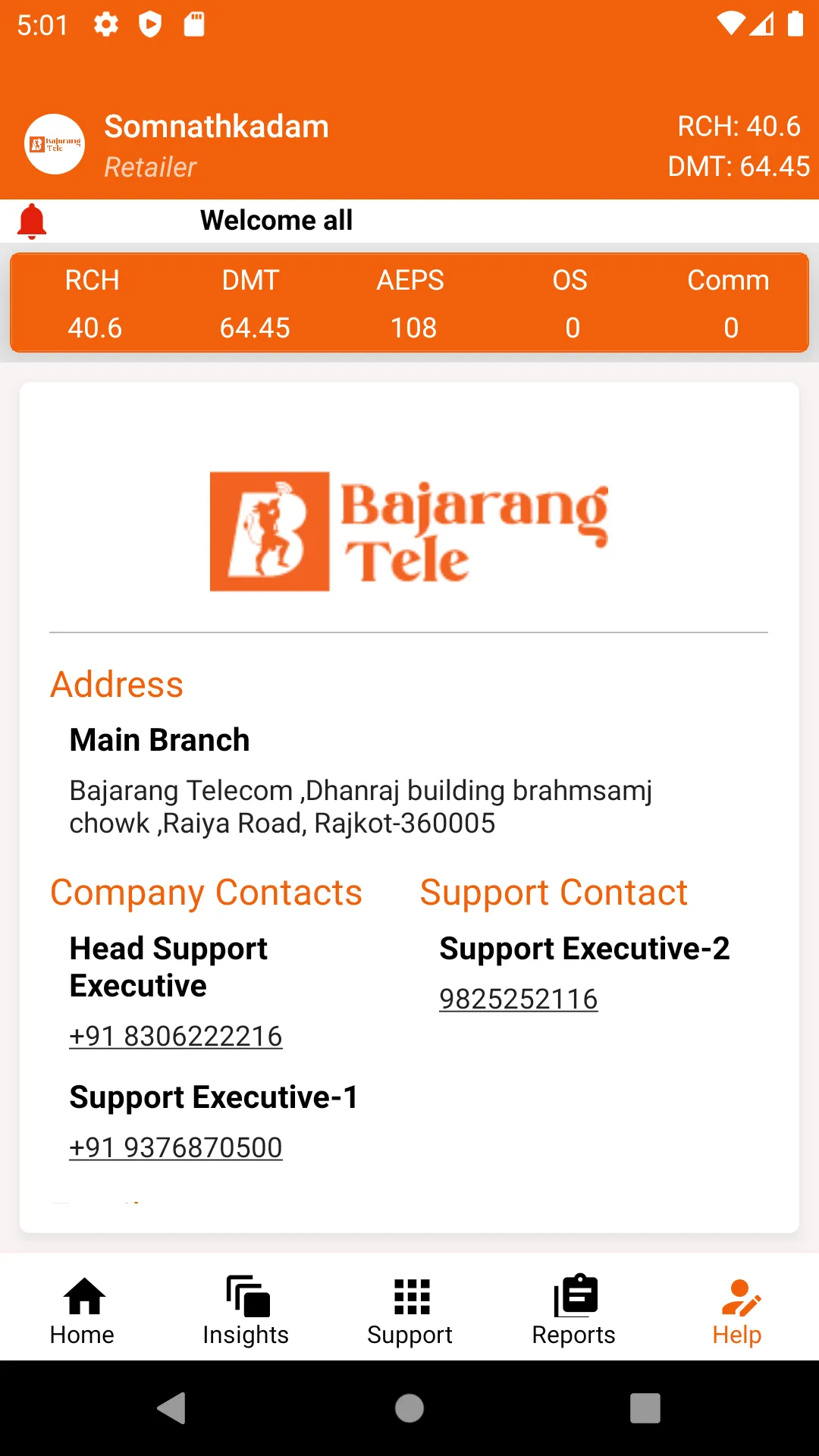This screenshot has width=819, height=1456.
Task: Switch to the Insights tab
Action: click(246, 1310)
